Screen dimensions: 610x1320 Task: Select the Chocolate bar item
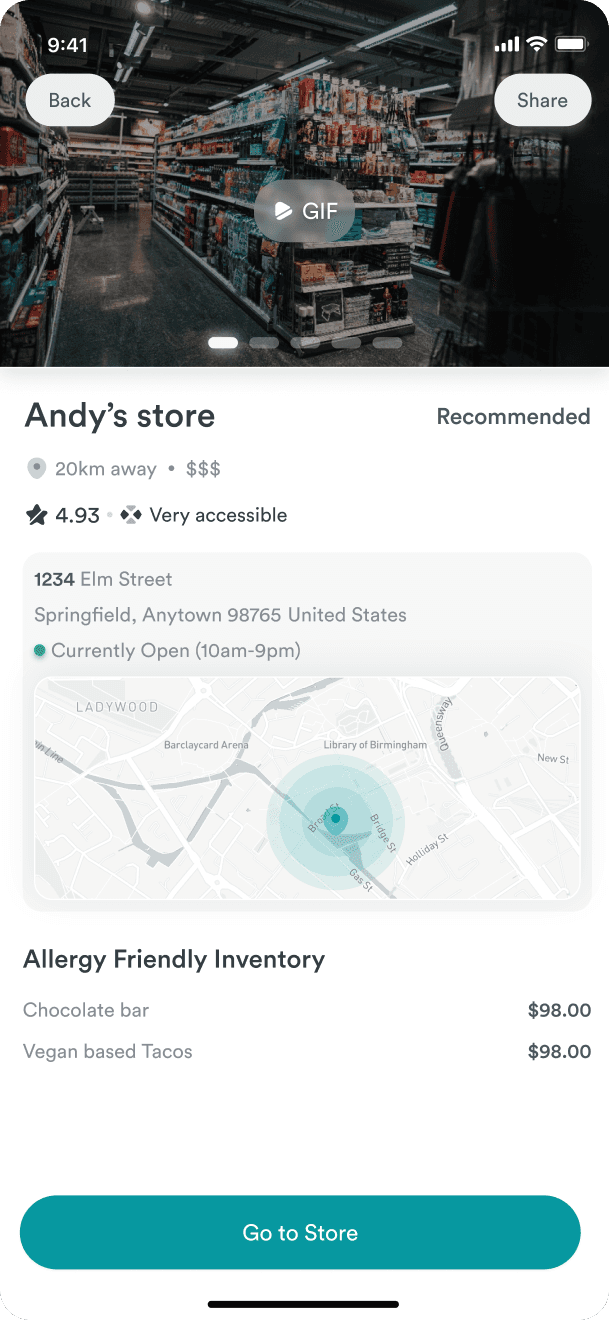tap(307, 1010)
